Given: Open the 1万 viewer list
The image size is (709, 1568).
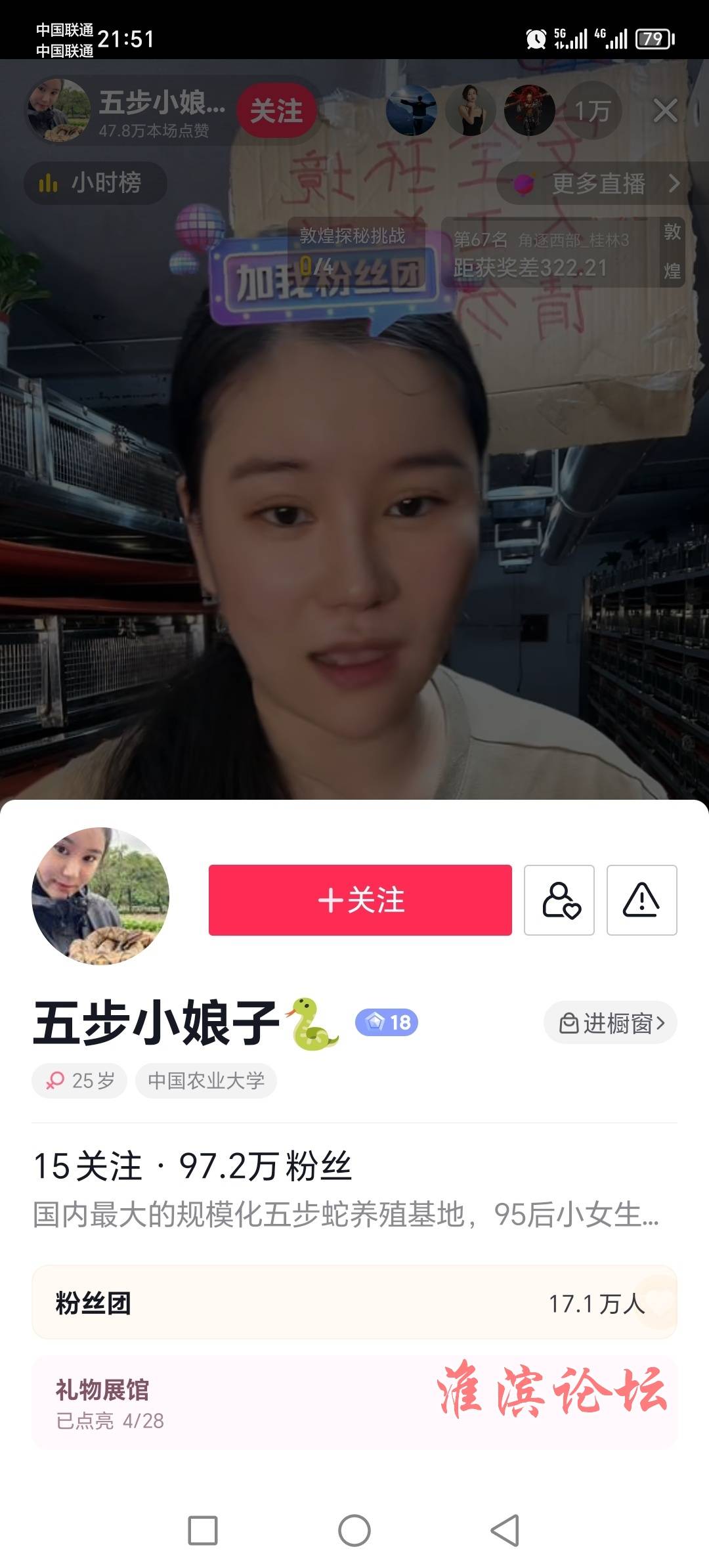Looking at the screenshot, I should [x=593, y=111].
